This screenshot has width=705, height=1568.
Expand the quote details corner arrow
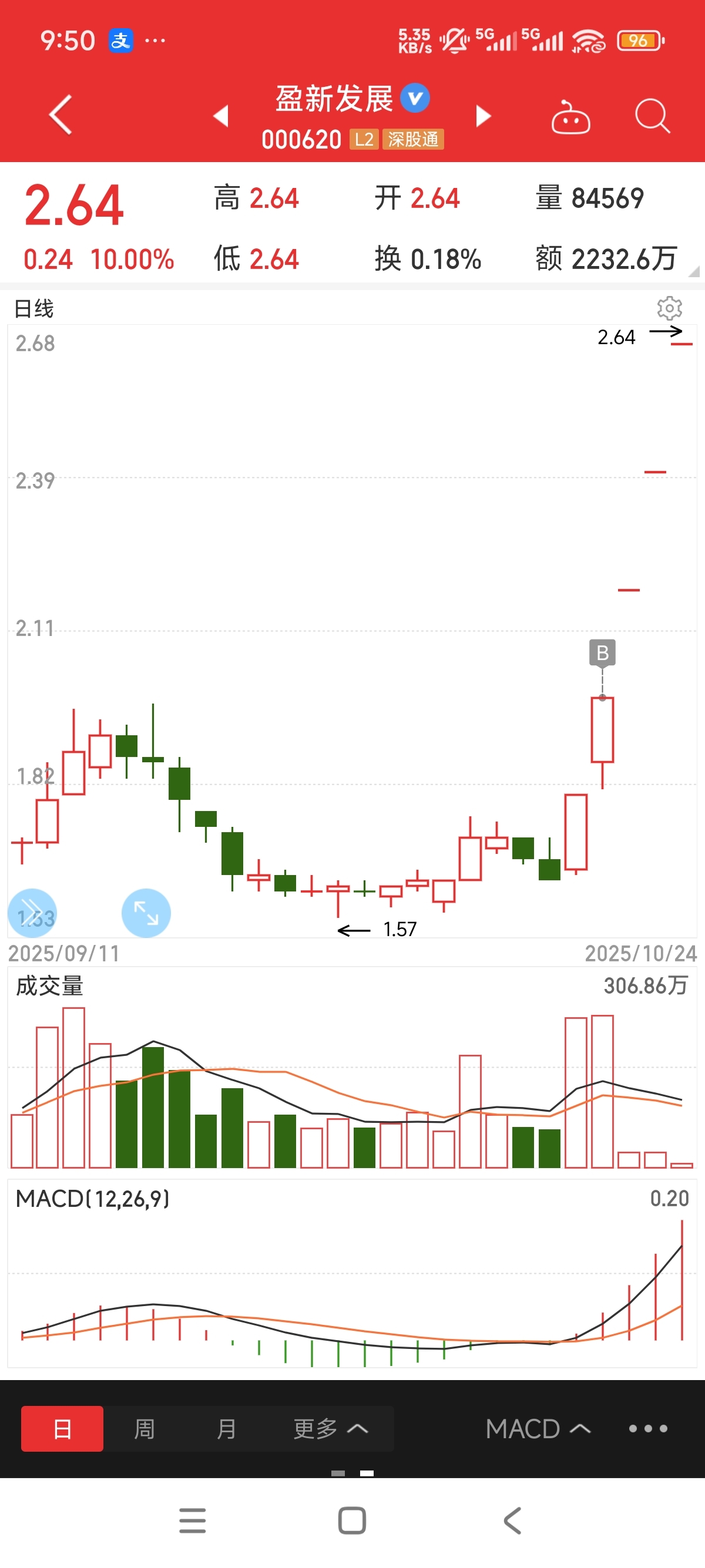[693, 271]
